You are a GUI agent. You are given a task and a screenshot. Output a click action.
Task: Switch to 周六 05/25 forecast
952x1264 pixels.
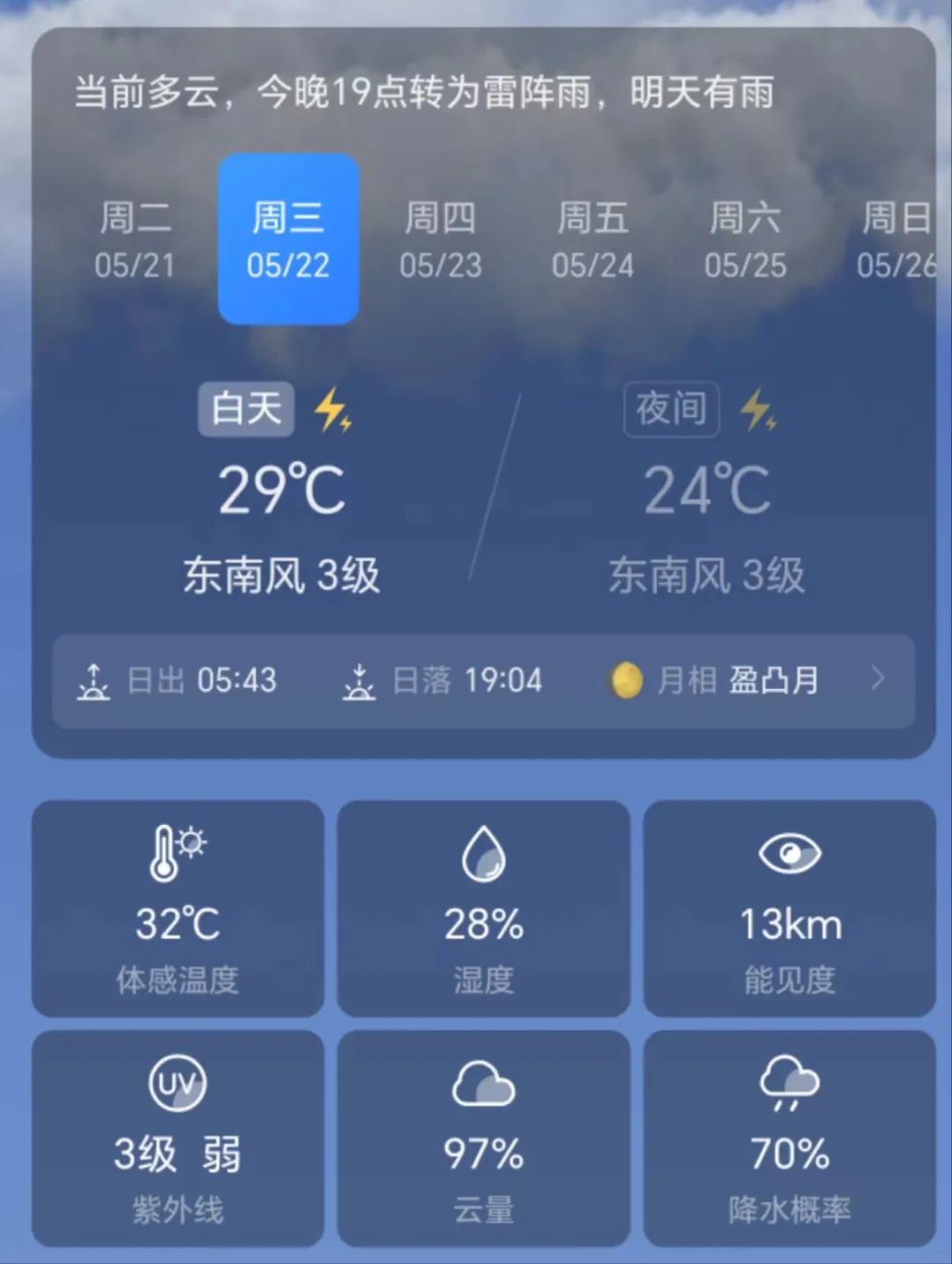[746, 240]
